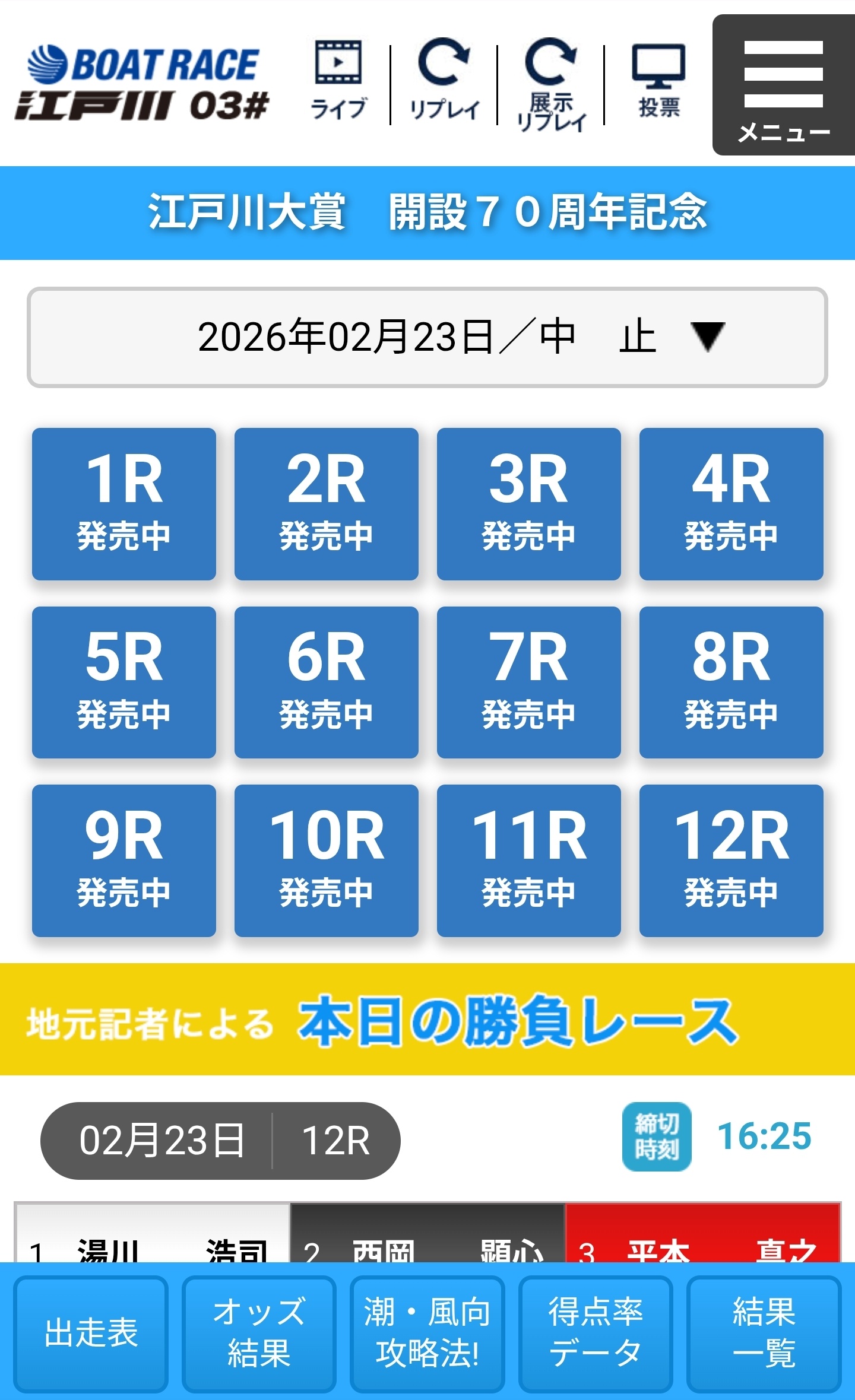Open the 展示リプレイ exhibition replay
The image size is (855, 1400).
551,83
